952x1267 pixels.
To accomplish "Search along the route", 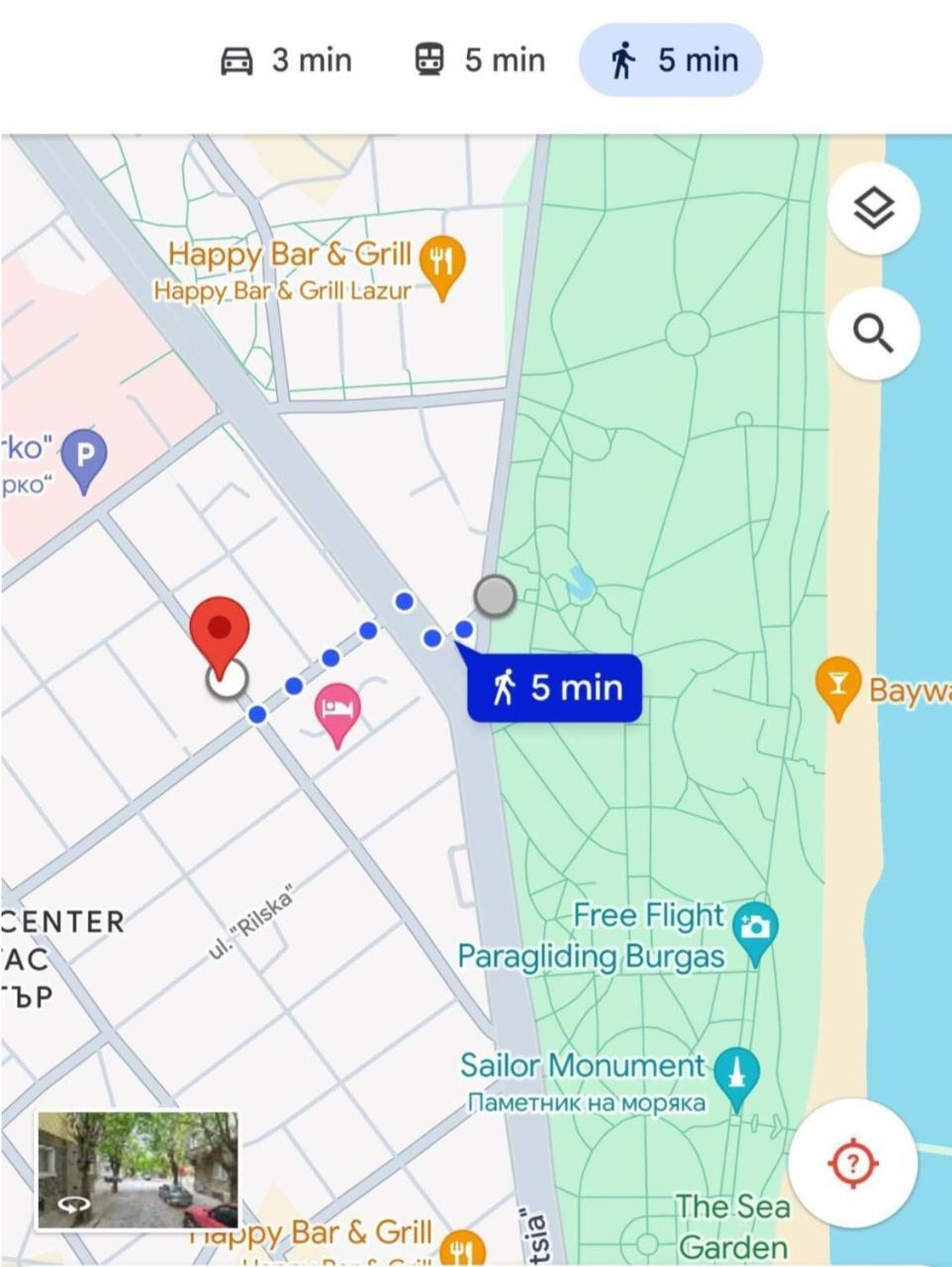I will coord(874,334).
